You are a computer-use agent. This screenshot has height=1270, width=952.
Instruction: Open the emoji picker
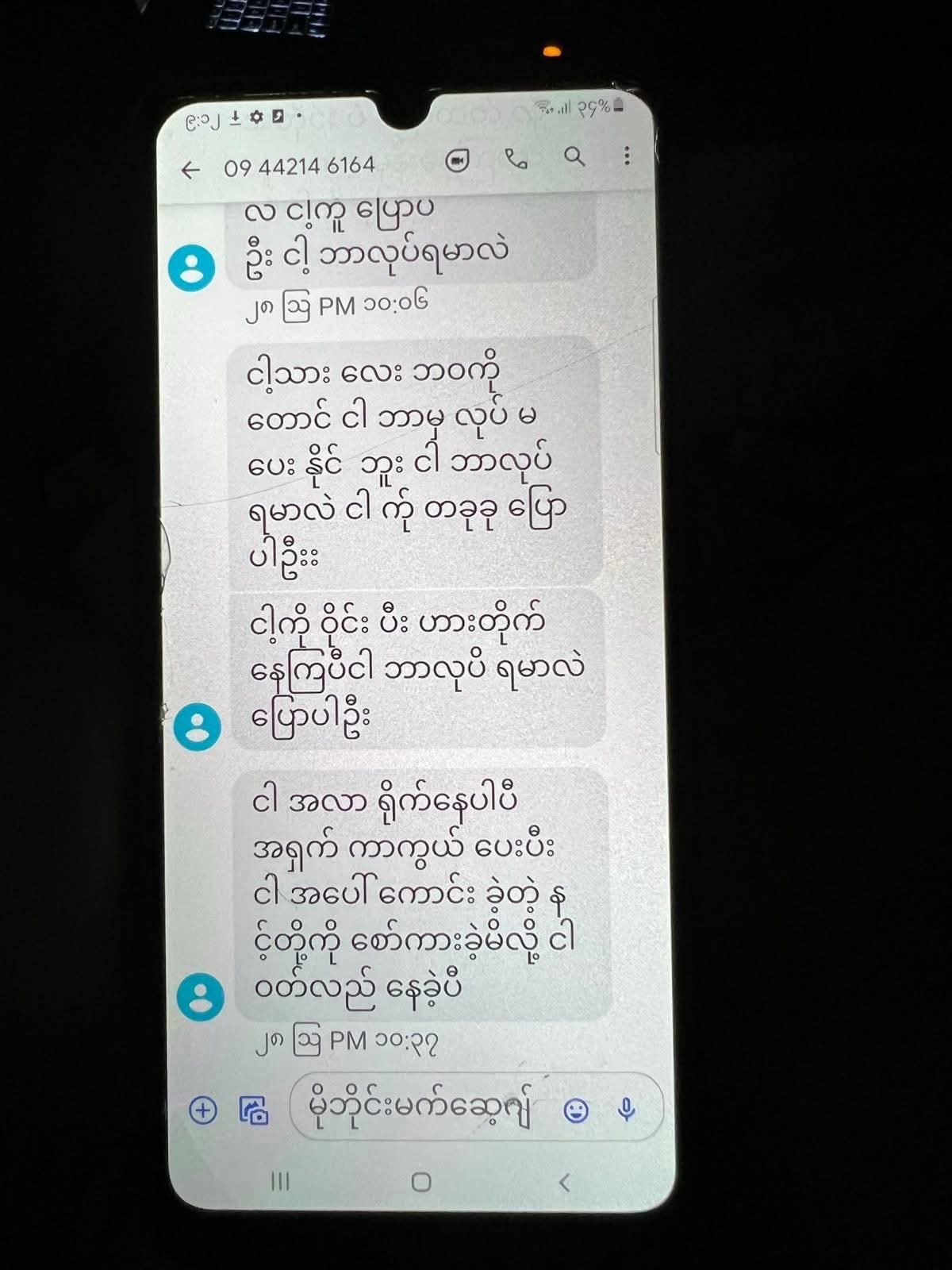[575, 1110]
